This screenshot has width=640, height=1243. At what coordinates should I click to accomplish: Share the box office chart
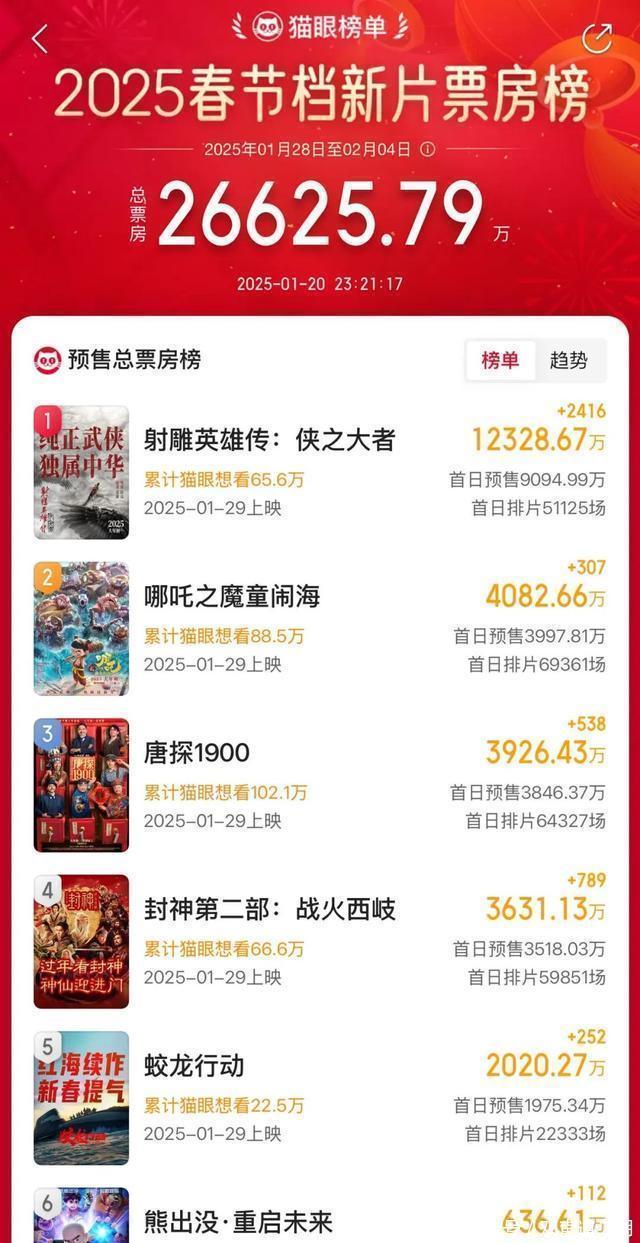point(597,38)
